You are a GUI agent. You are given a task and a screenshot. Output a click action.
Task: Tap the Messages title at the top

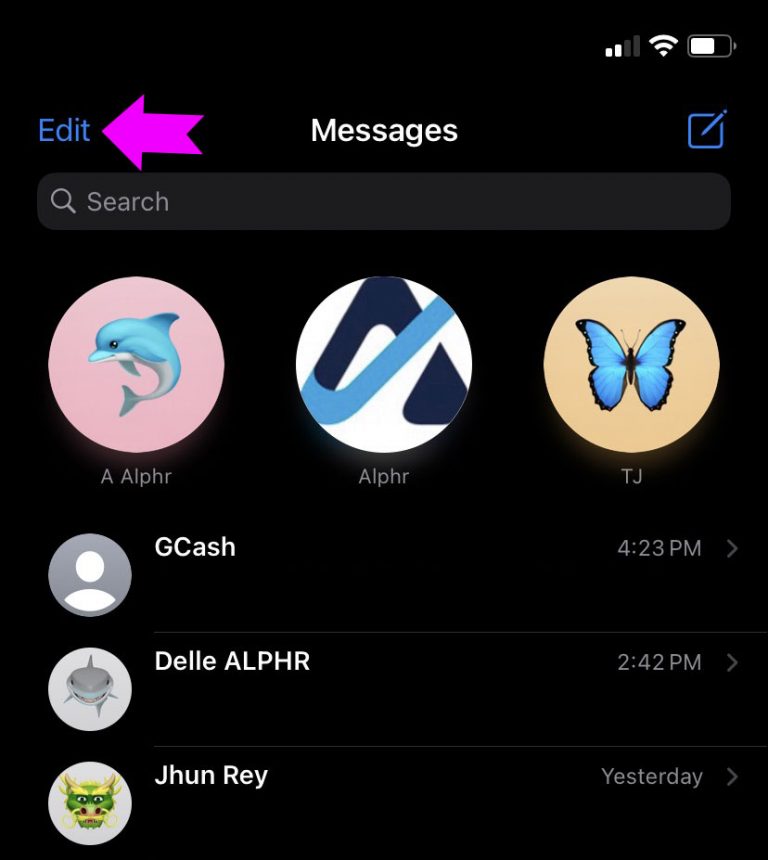[384, 130]
